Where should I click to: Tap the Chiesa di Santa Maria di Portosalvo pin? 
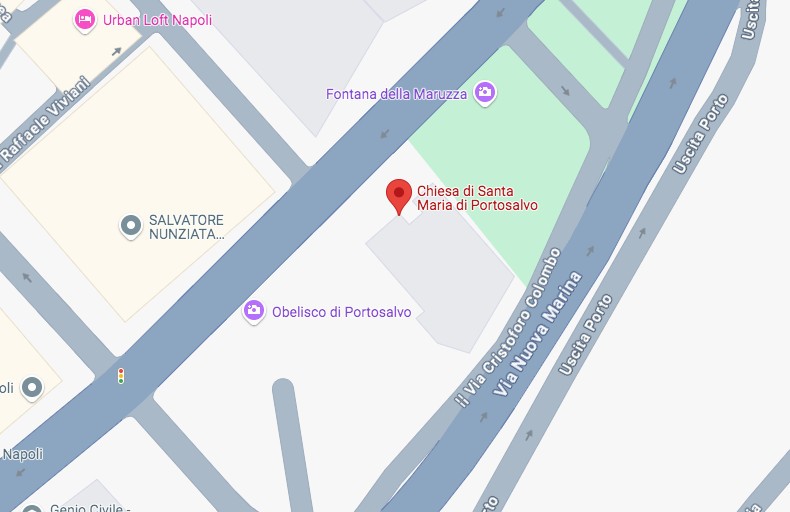(400, 195)
